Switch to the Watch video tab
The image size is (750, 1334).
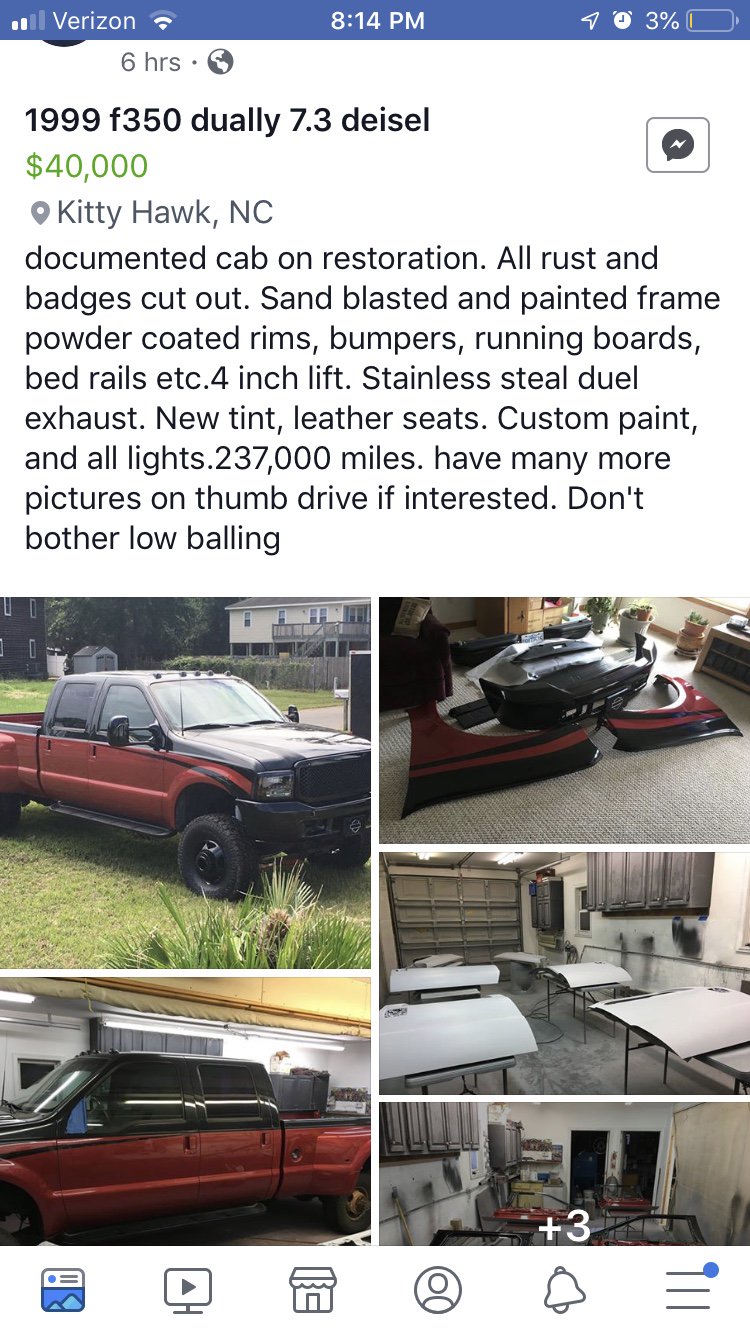coord(188,1290)
